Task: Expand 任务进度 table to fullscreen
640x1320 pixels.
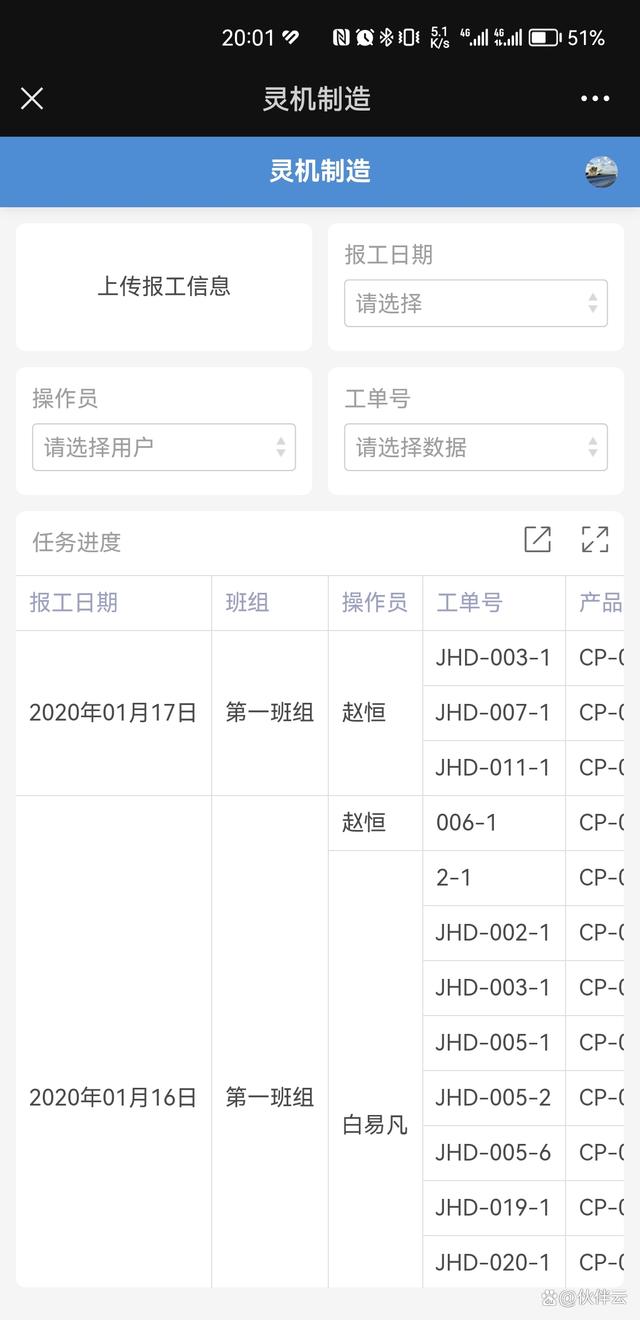Action: tap(595, 540)
